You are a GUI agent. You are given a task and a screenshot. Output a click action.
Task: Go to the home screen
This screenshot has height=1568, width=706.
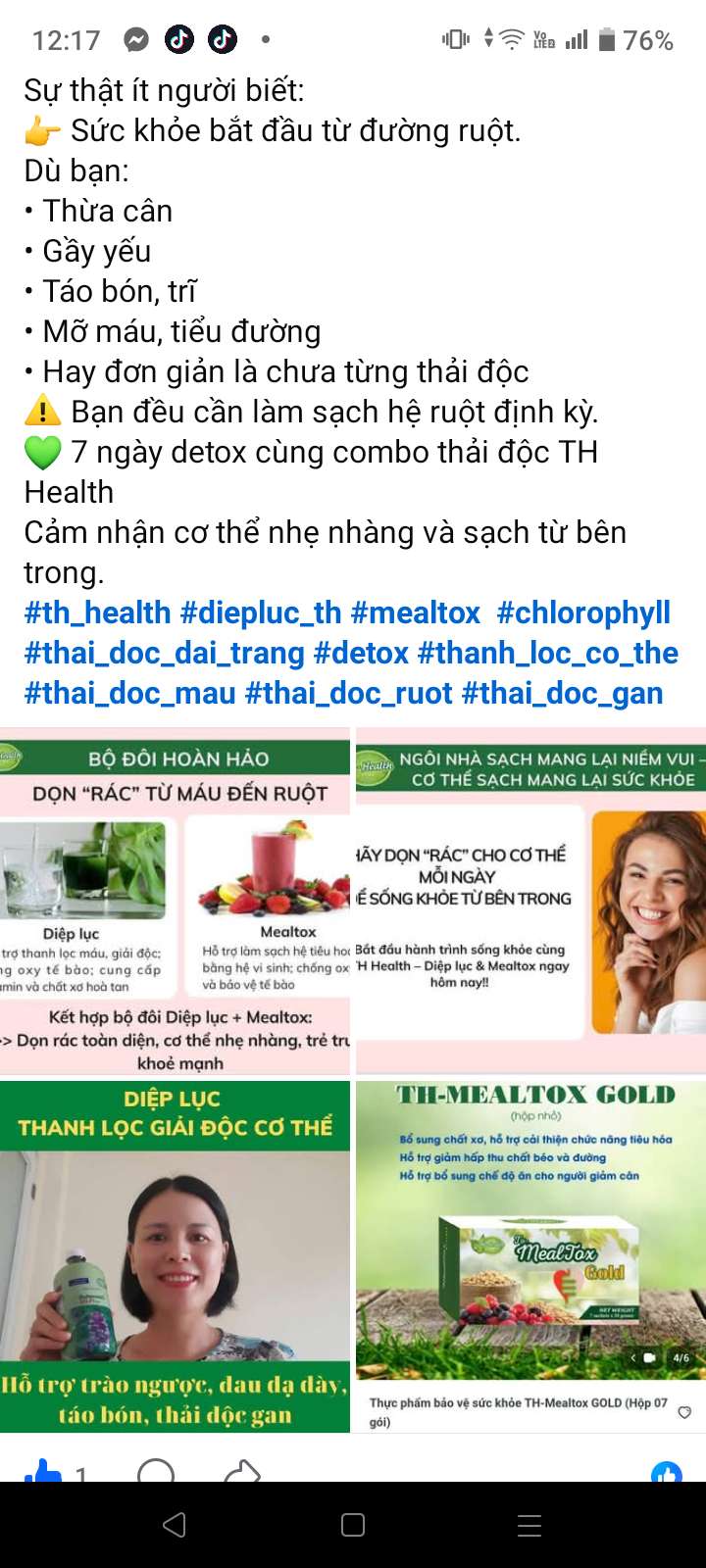pos(353,1525)
